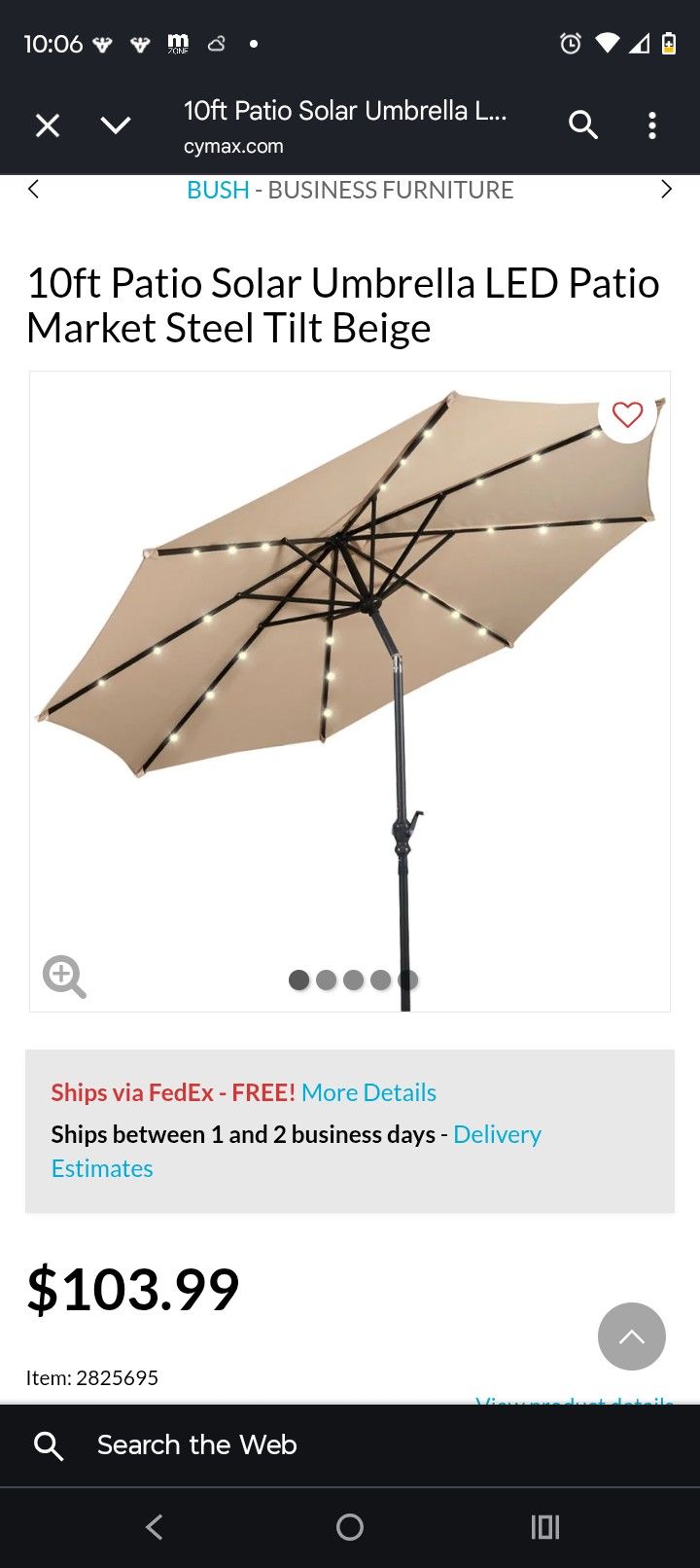Go to previous brand banner arrow

(x=34, y=190)
